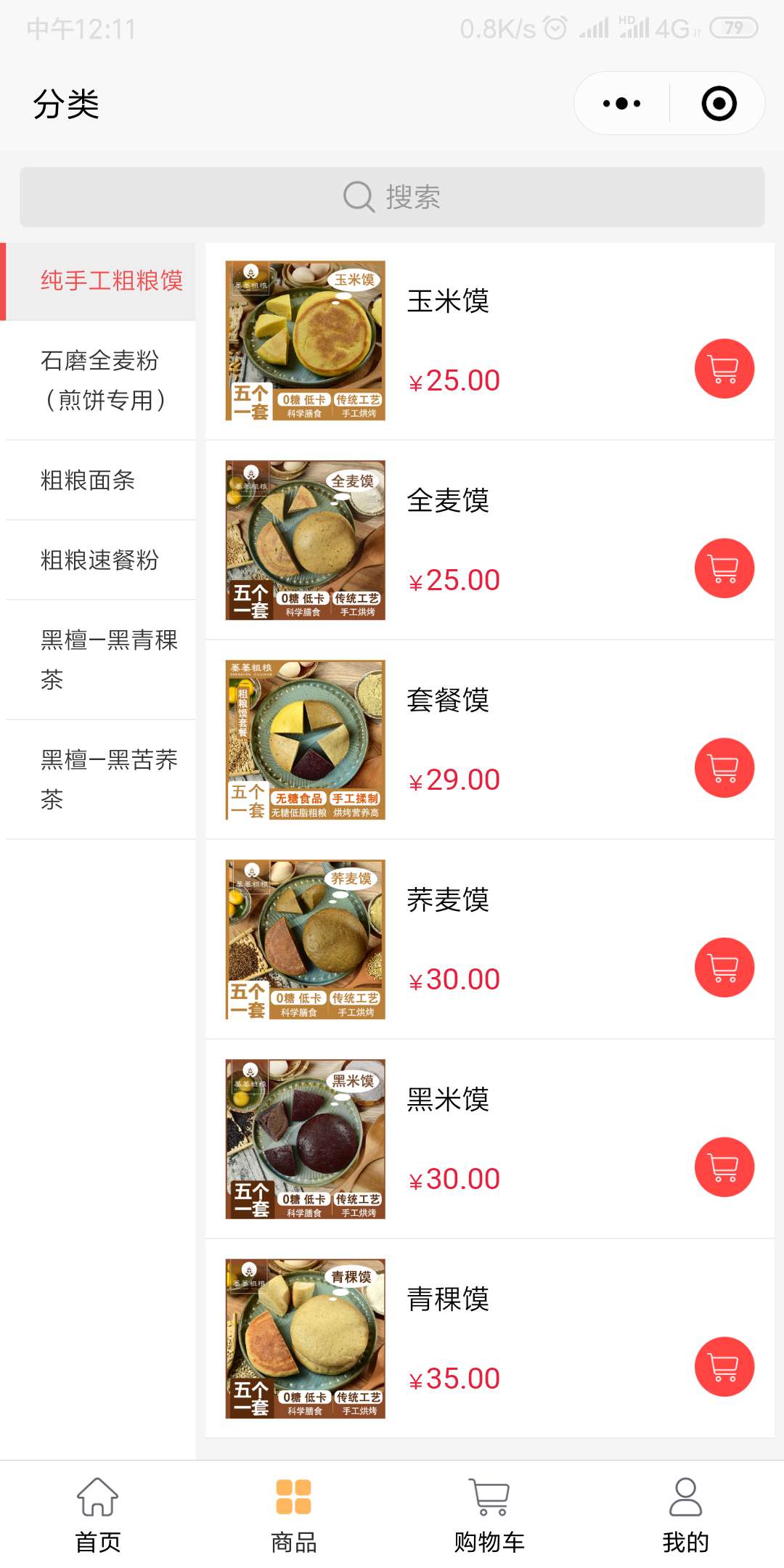Show the 黑檀一黑青稞茶 category
Viewport: 784px width, 1568px height.
100,659
